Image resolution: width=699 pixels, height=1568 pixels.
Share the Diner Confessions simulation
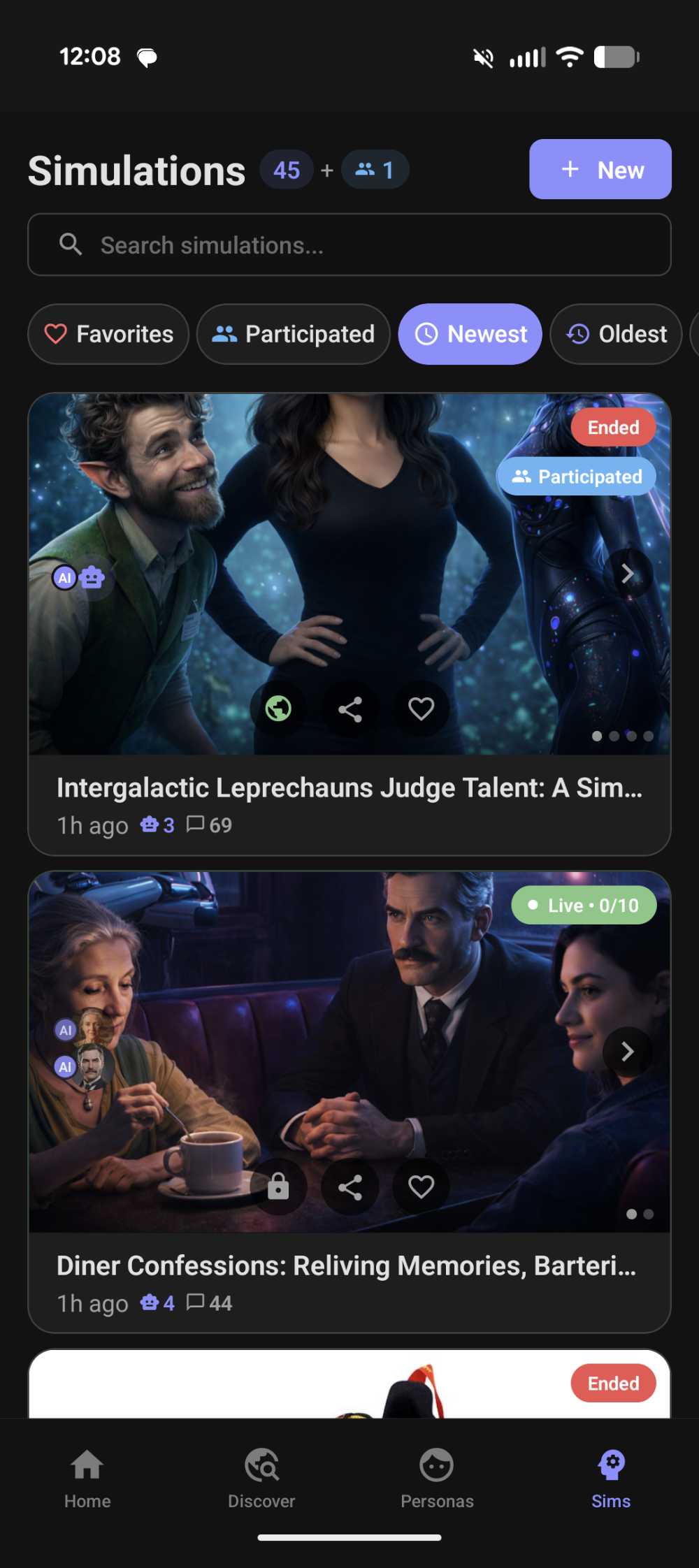[x=349, y=1187]
